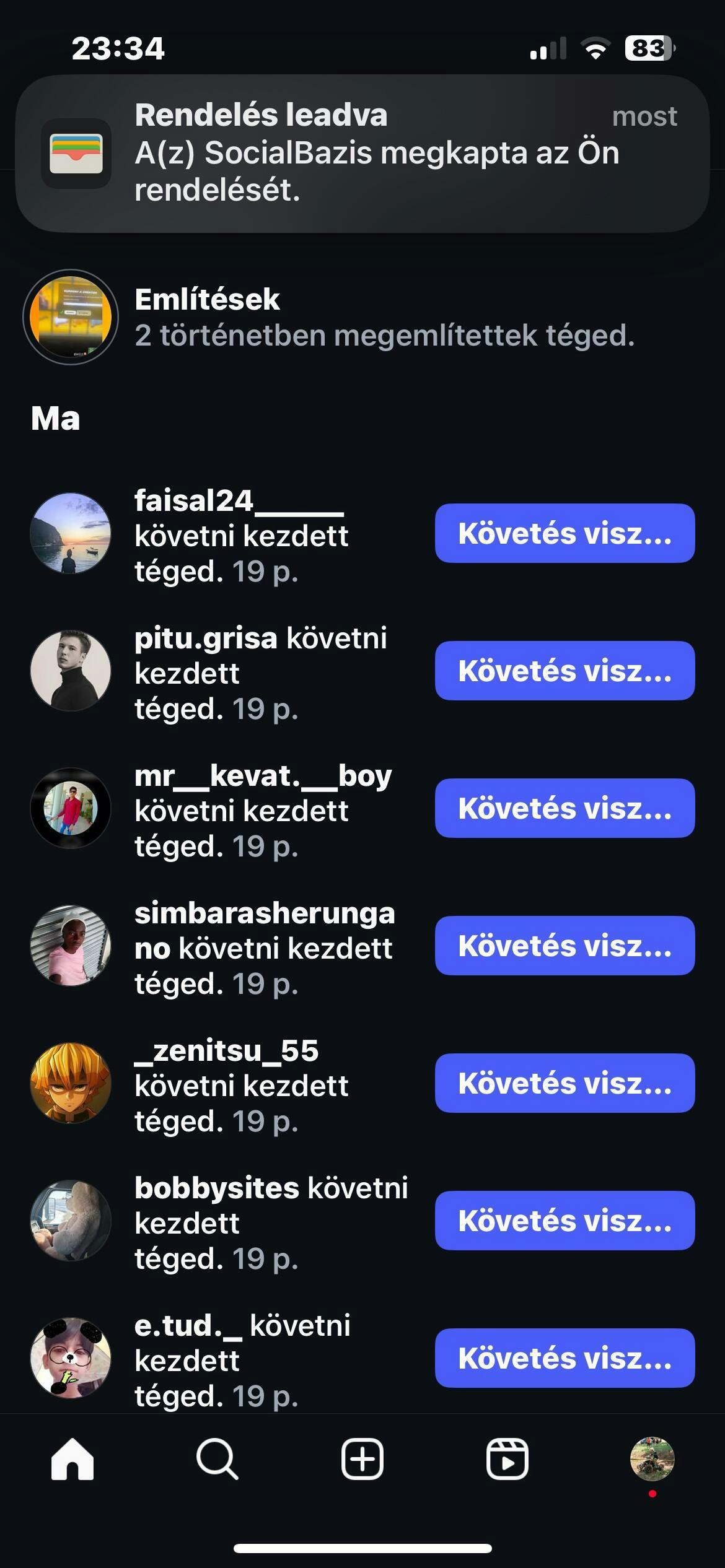This screenshot has height=1568, width=725.
Task: Open simbarasherungano's avatar
Action: pyautogui.click(x=71, y=946)
